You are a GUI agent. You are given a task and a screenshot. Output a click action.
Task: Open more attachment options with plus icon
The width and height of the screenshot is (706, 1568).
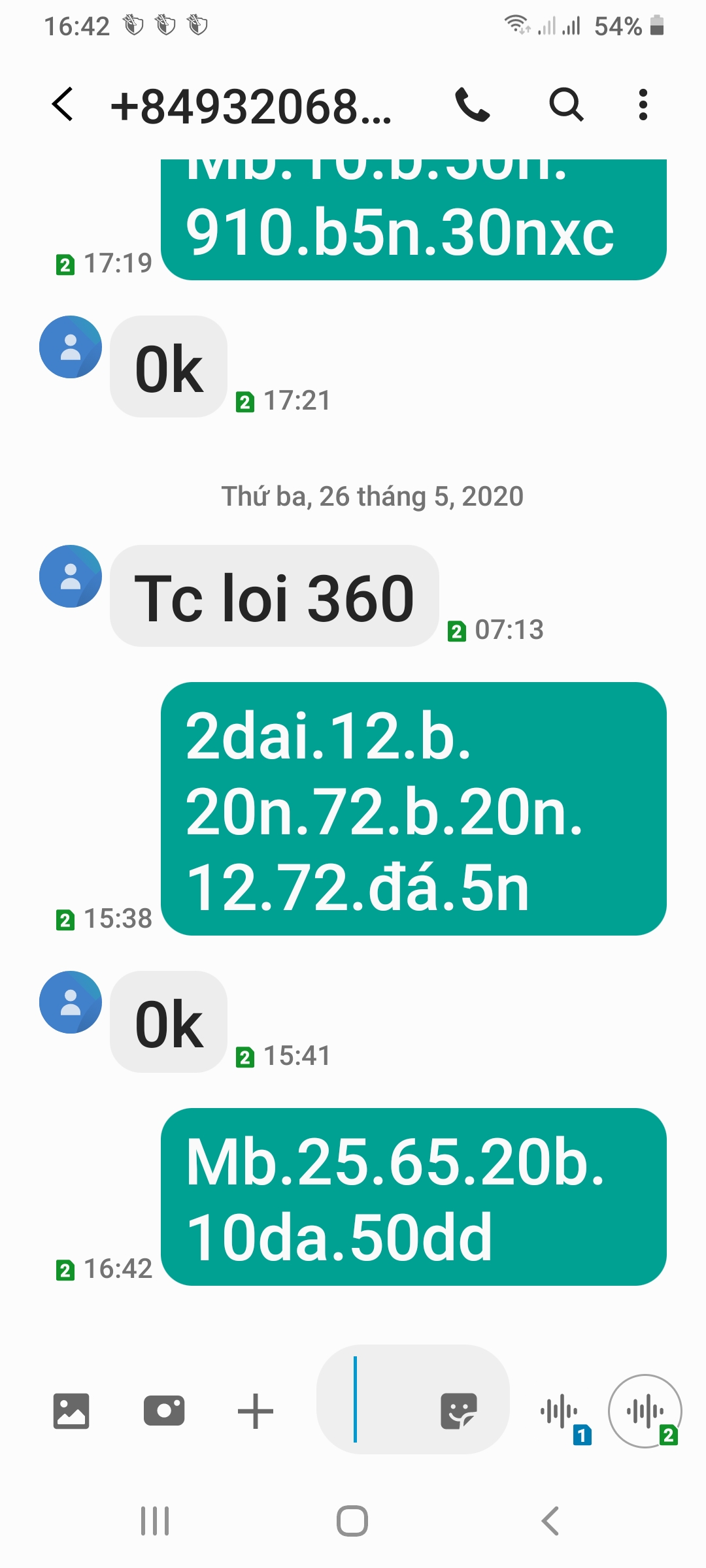click(256, 1411)
